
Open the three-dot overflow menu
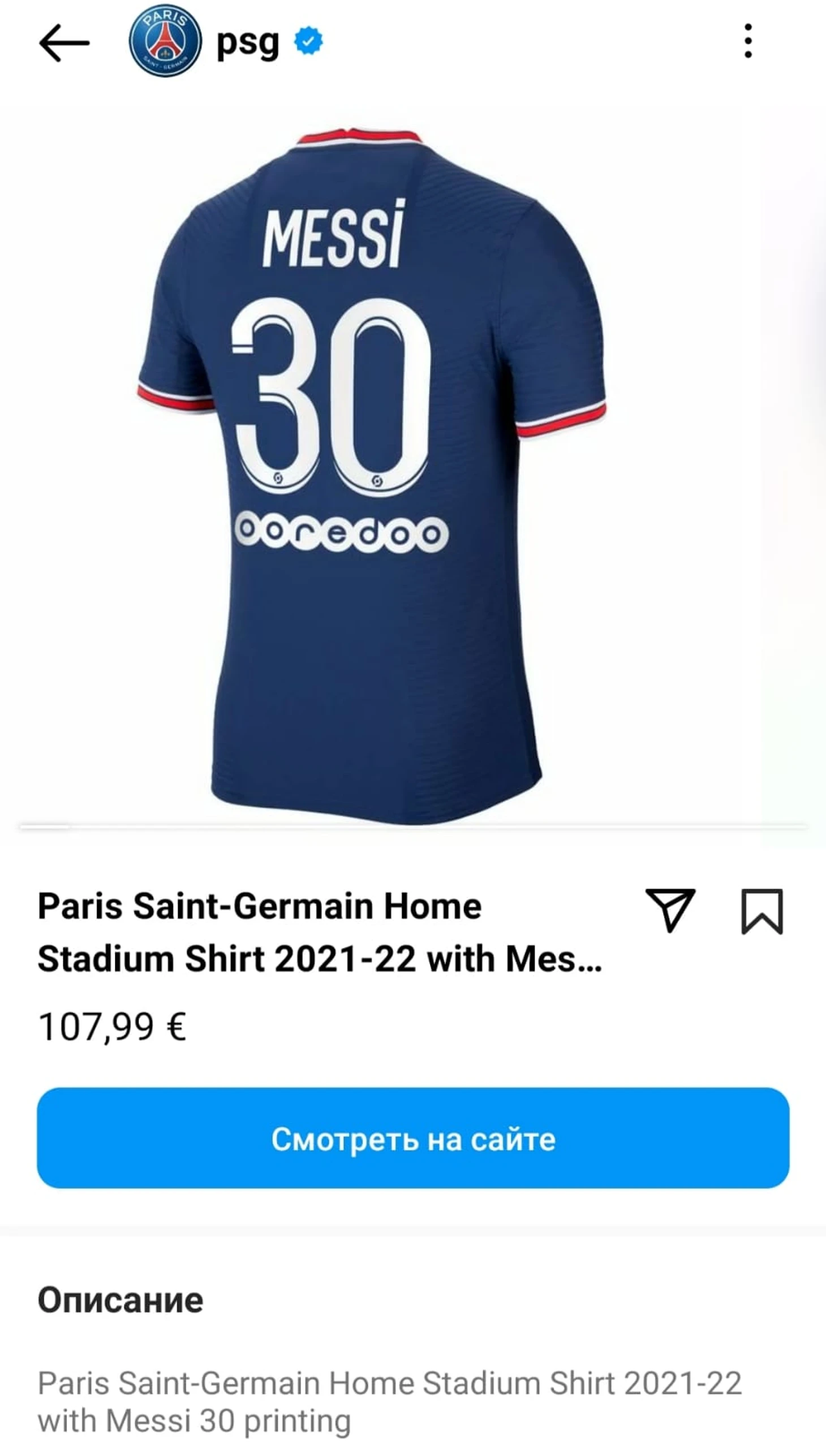pos(748,41)
